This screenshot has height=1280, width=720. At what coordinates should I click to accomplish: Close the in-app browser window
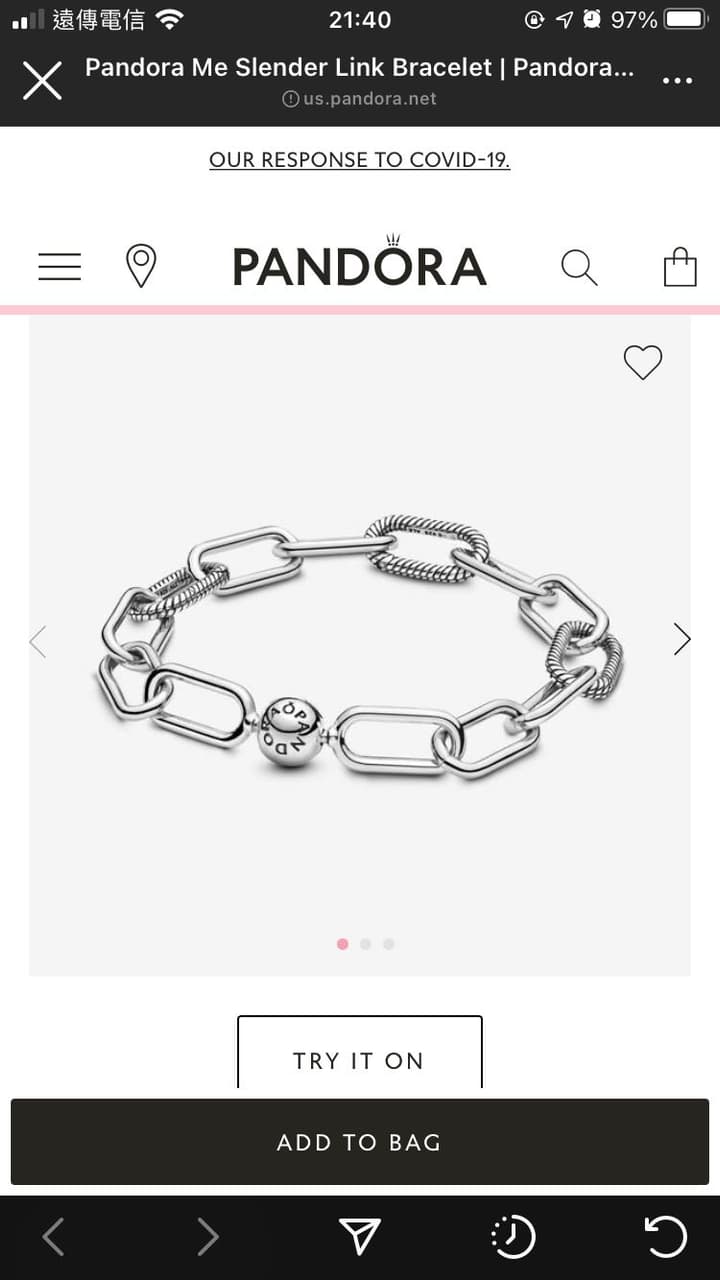[42, 80]
